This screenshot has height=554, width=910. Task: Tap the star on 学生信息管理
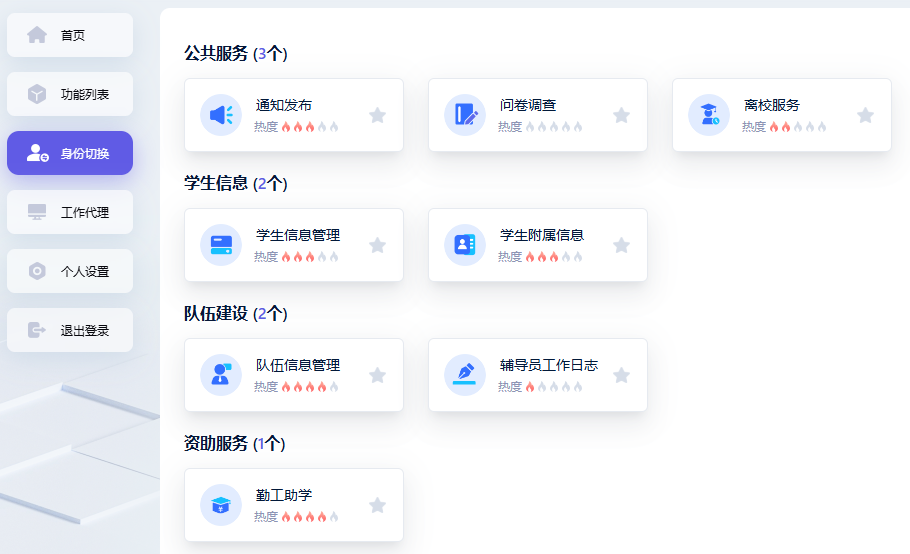point(377,245)
